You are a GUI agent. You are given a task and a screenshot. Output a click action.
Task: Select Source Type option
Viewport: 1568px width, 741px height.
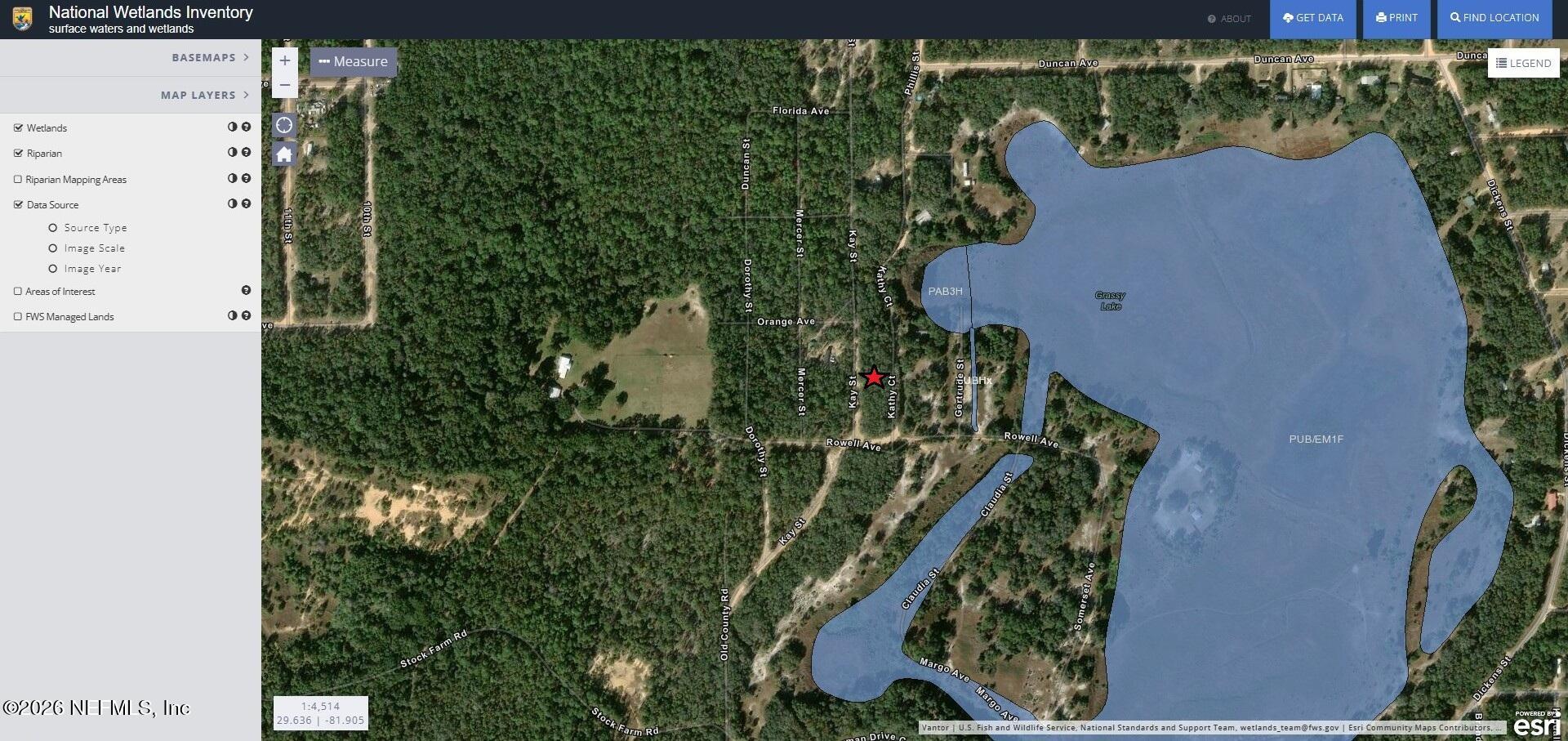click(53, 228)
